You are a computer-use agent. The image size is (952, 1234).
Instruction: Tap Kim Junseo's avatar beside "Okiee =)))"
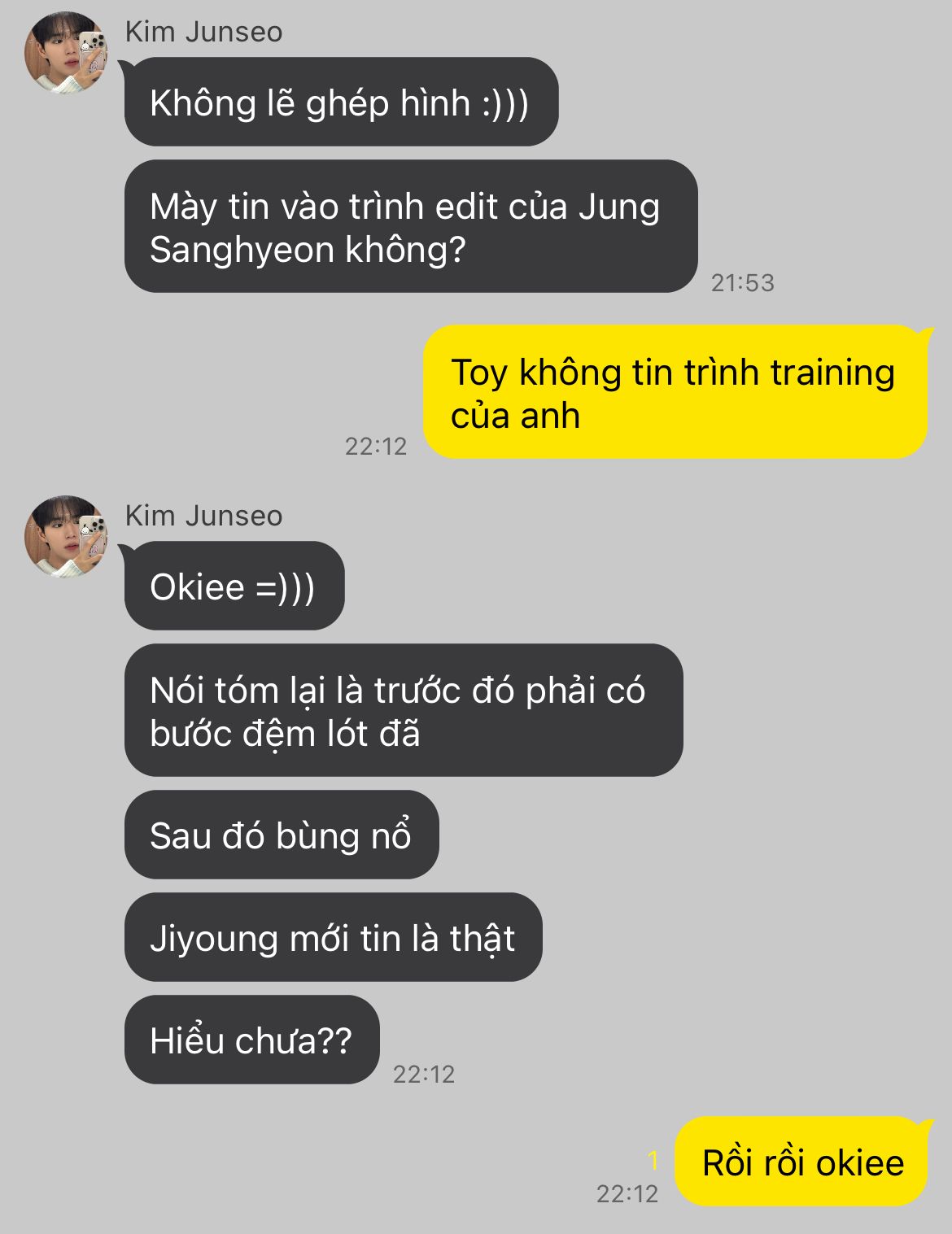(67, 537)
